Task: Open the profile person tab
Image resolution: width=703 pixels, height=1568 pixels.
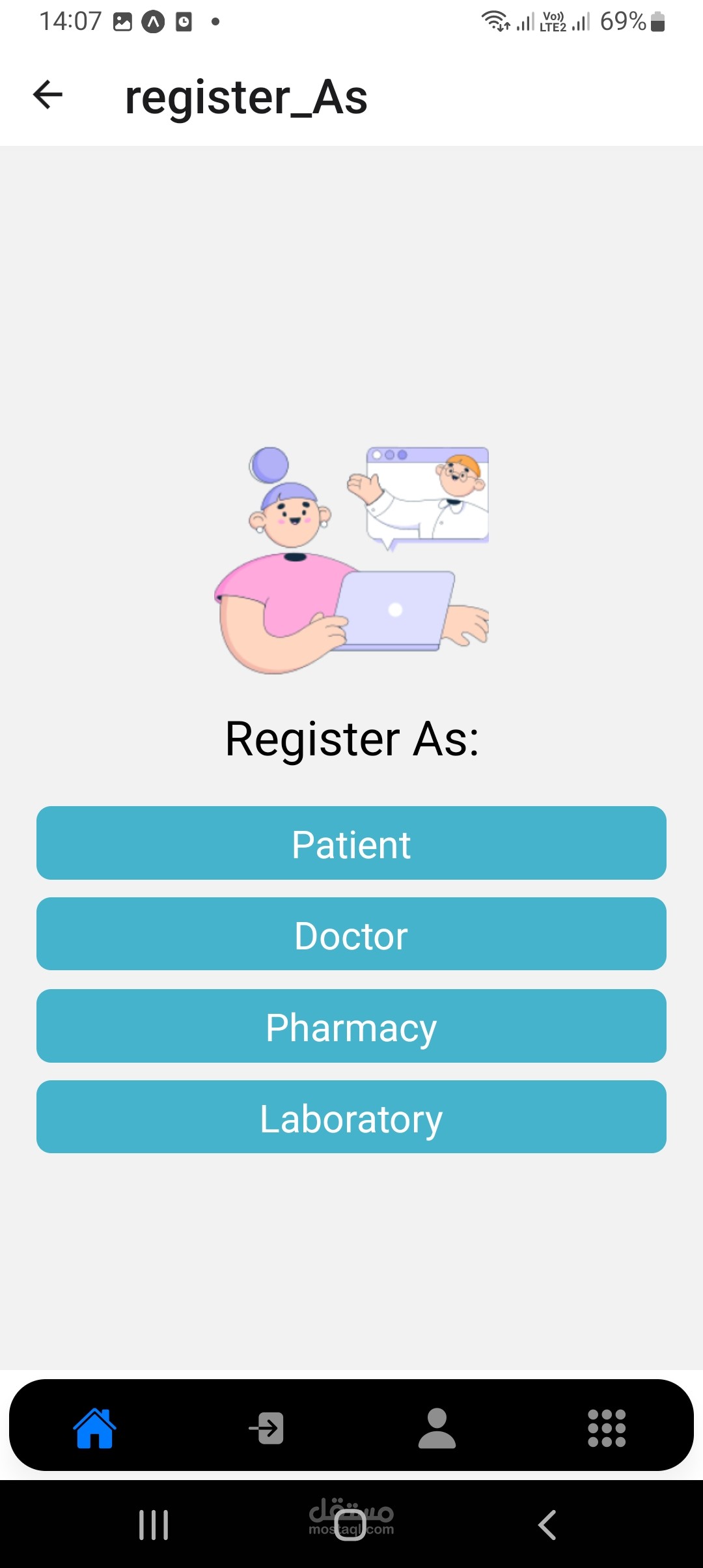Action: (437, 1427)
